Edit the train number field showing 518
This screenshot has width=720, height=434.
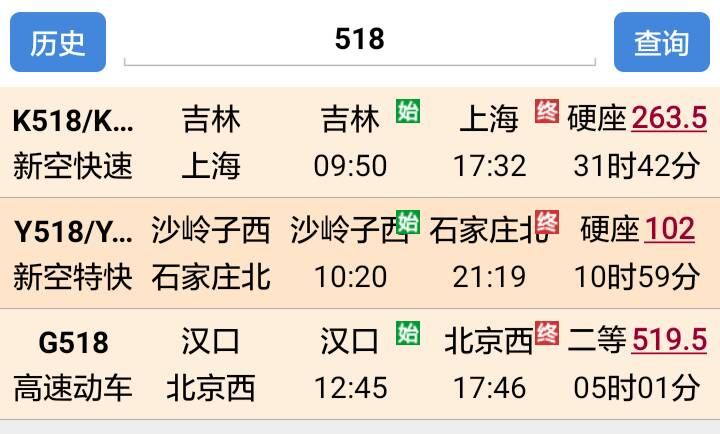click(x=359, y=40)
